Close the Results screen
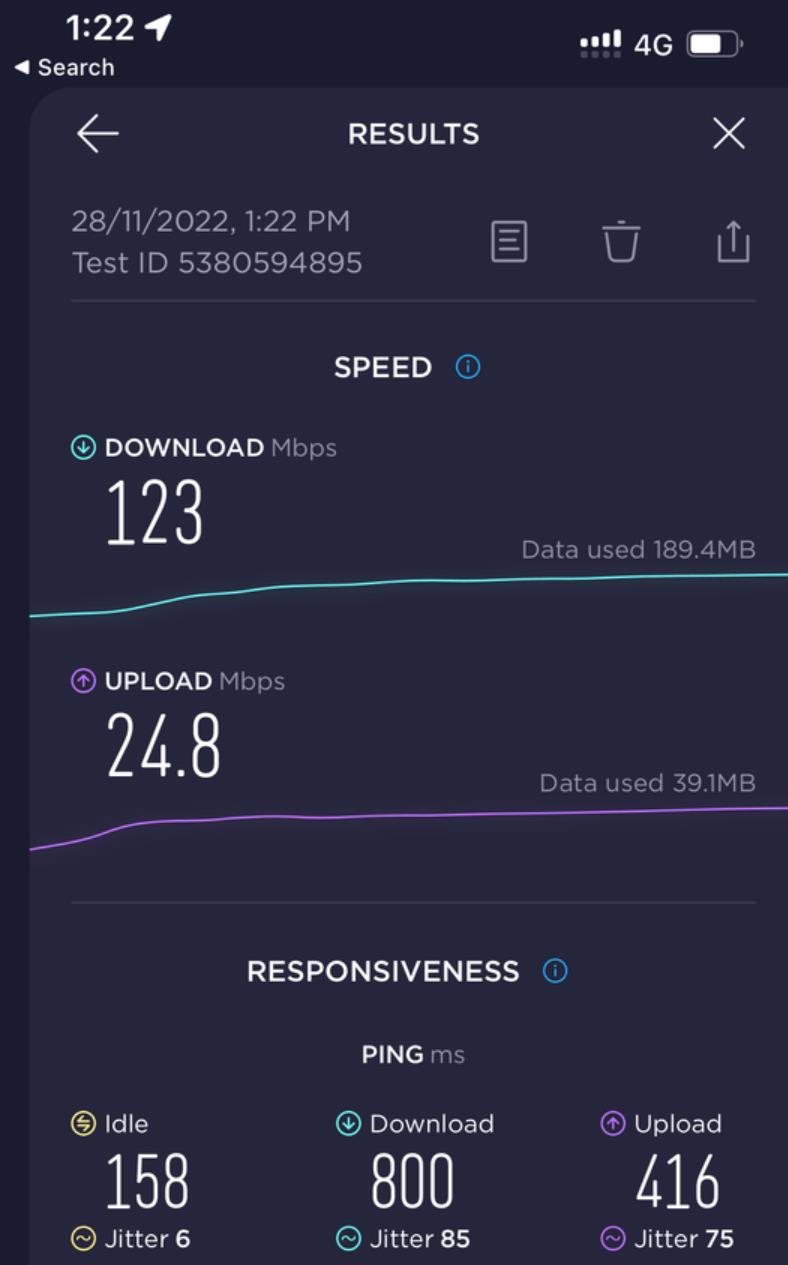 (x=728, y=133)
